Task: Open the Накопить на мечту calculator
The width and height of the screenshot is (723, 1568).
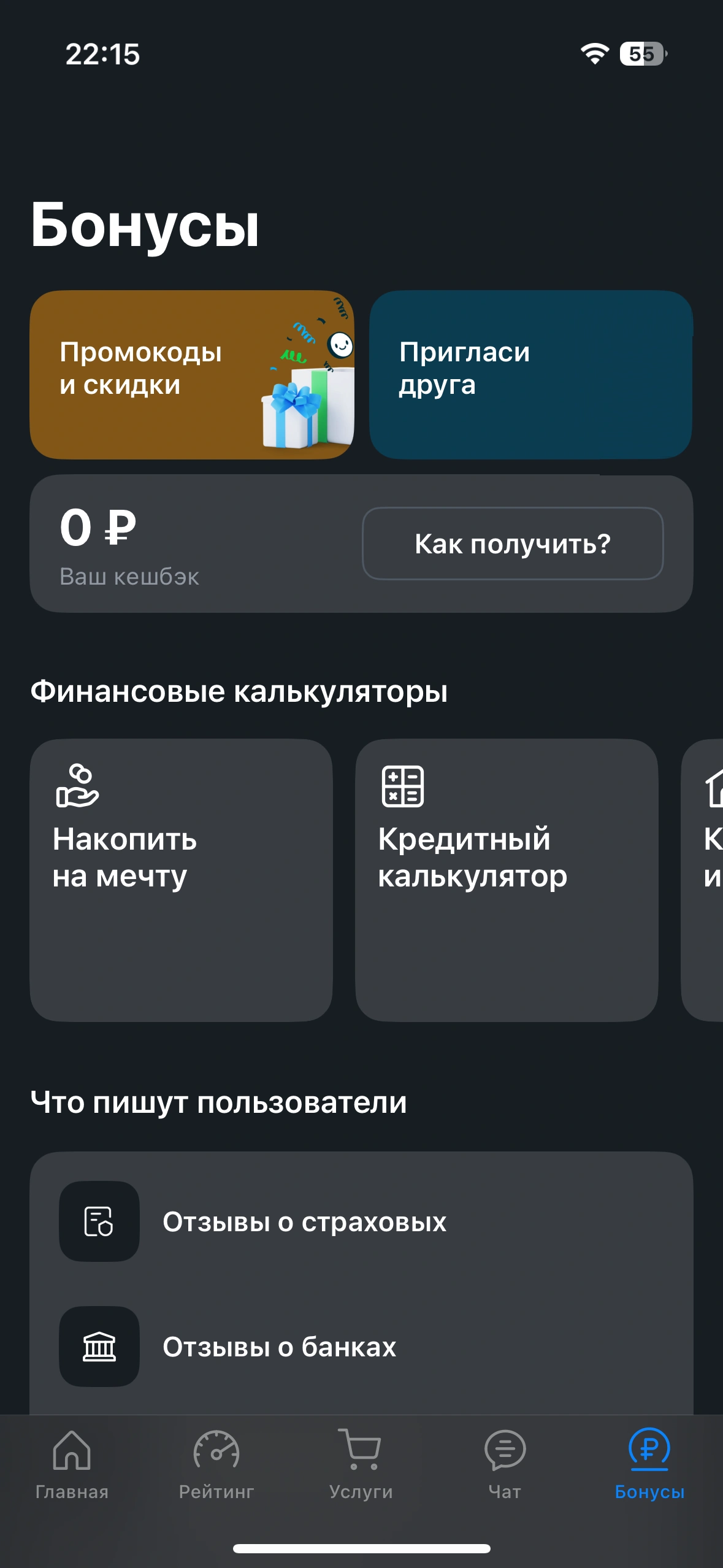Action: pyautogui.click(x=181, y=880)
